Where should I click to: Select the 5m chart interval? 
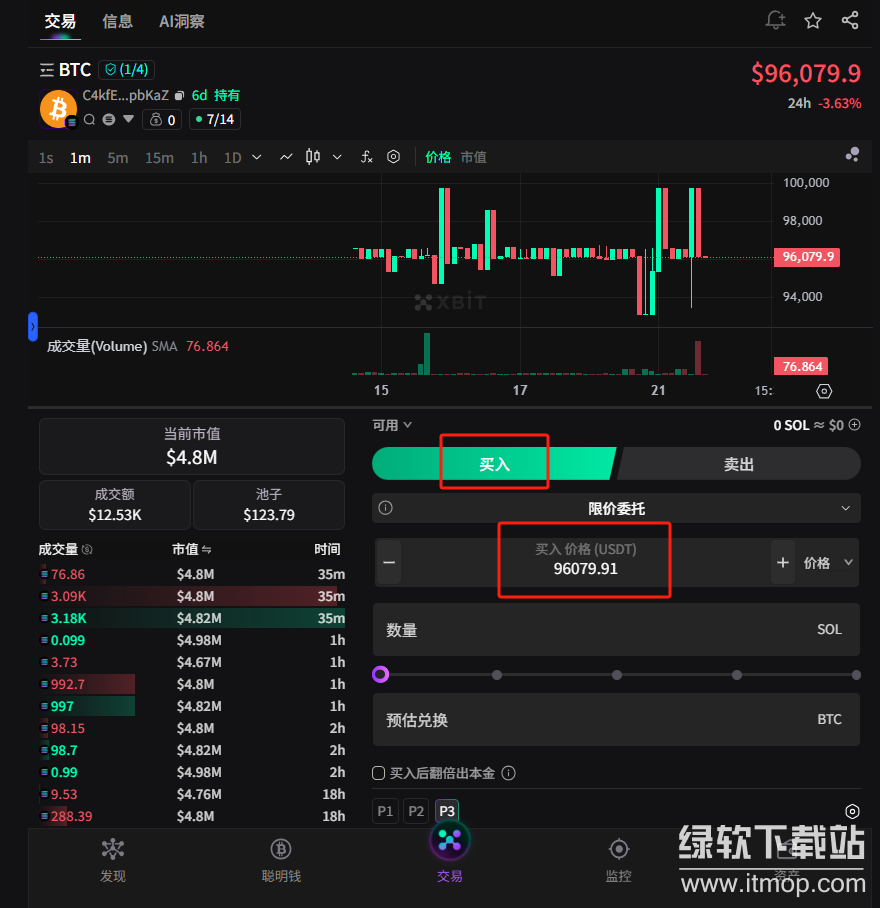(x=118, y=157)
